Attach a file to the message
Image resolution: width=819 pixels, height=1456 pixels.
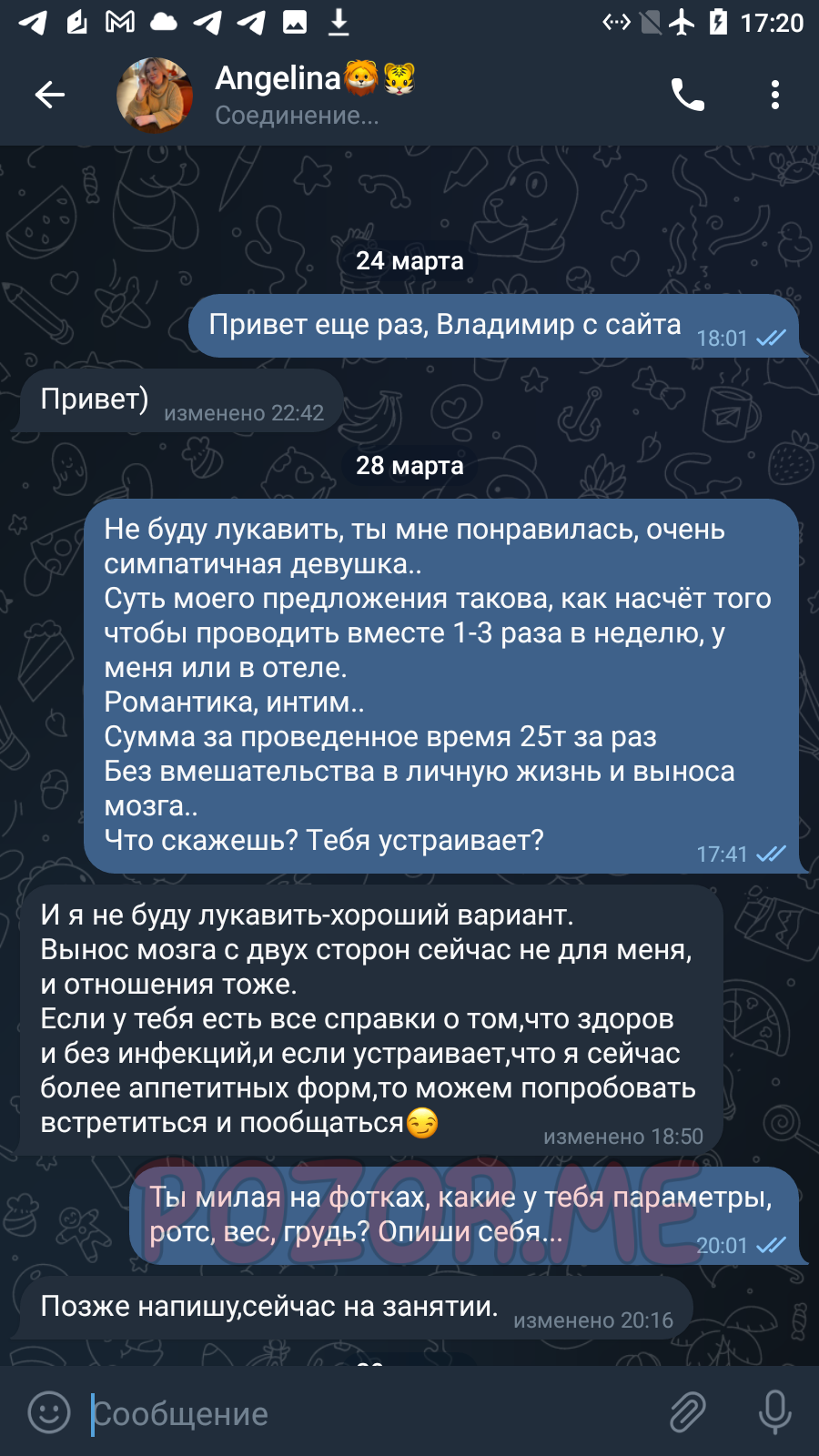tap(688, 1412)
